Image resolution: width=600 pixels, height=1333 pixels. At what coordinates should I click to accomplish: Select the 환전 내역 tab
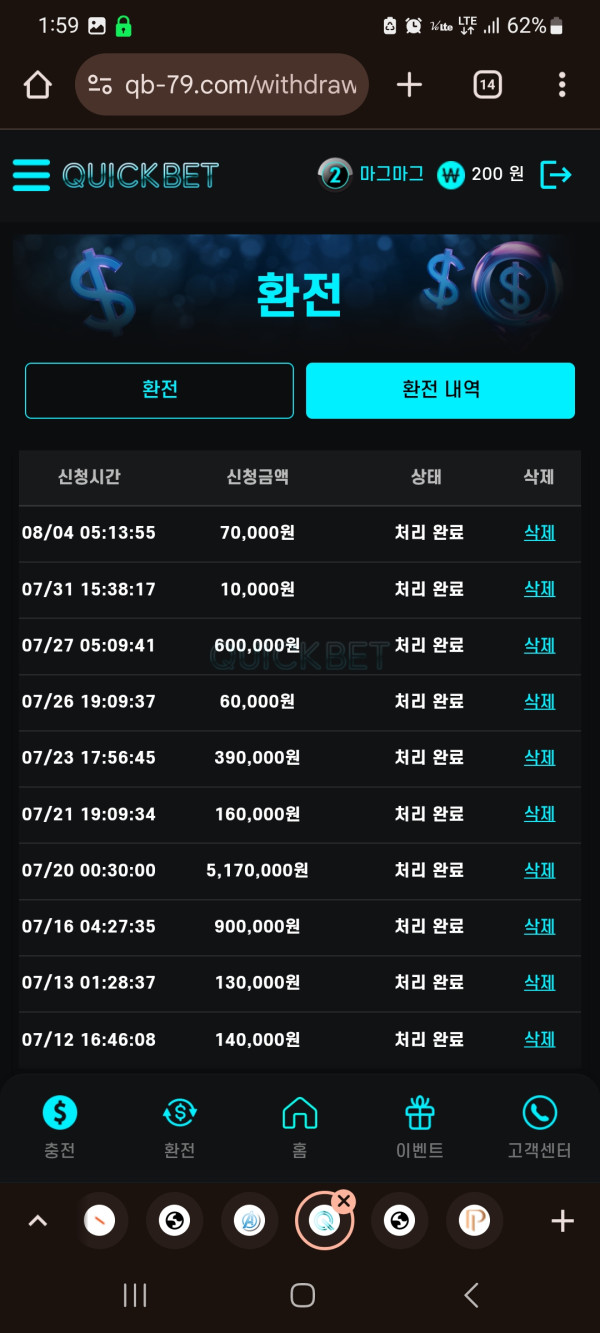[x=440, y=390]
